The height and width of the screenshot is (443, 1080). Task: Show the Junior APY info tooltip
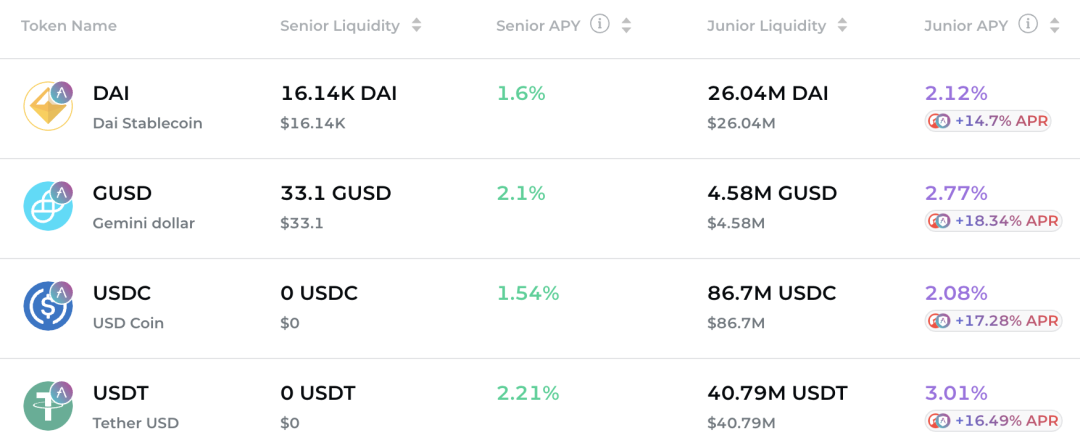coord(1028,24)
